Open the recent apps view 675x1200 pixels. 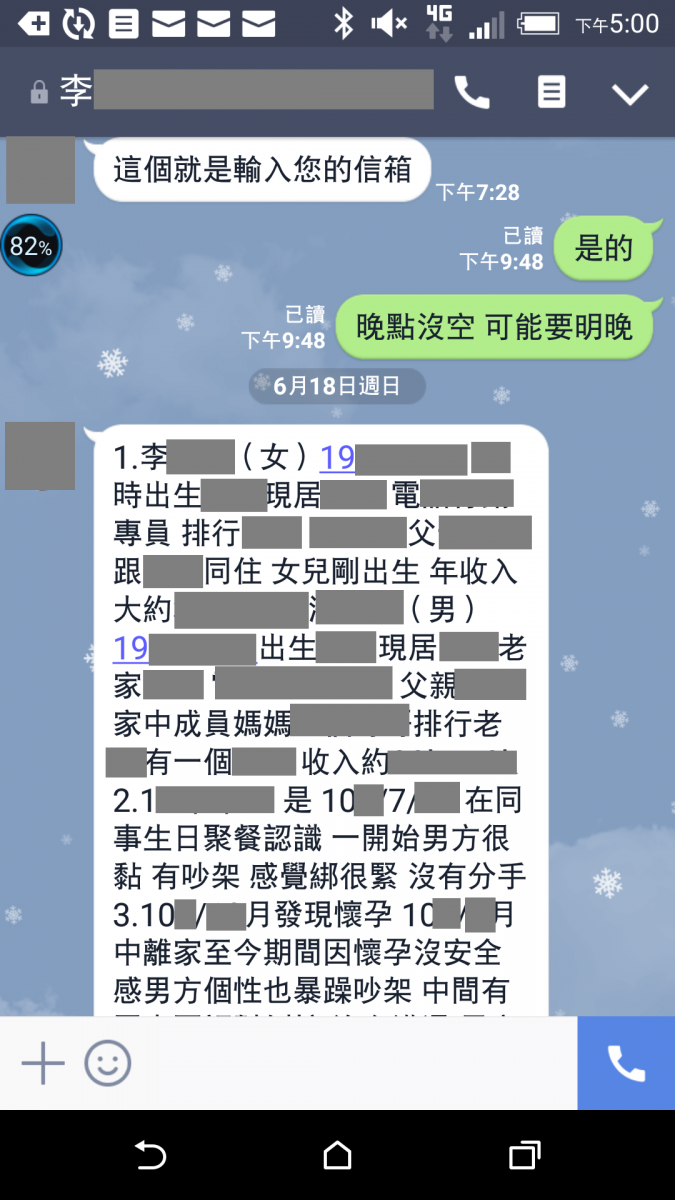coord(524,1156)
